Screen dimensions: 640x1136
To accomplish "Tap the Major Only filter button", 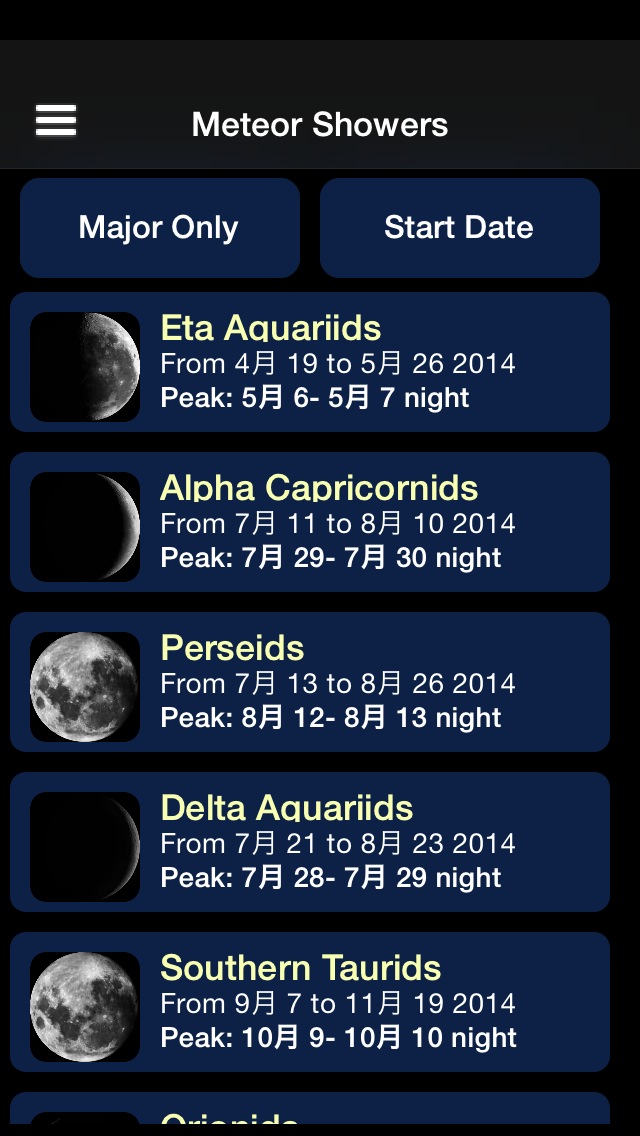I will click(160, 228).
